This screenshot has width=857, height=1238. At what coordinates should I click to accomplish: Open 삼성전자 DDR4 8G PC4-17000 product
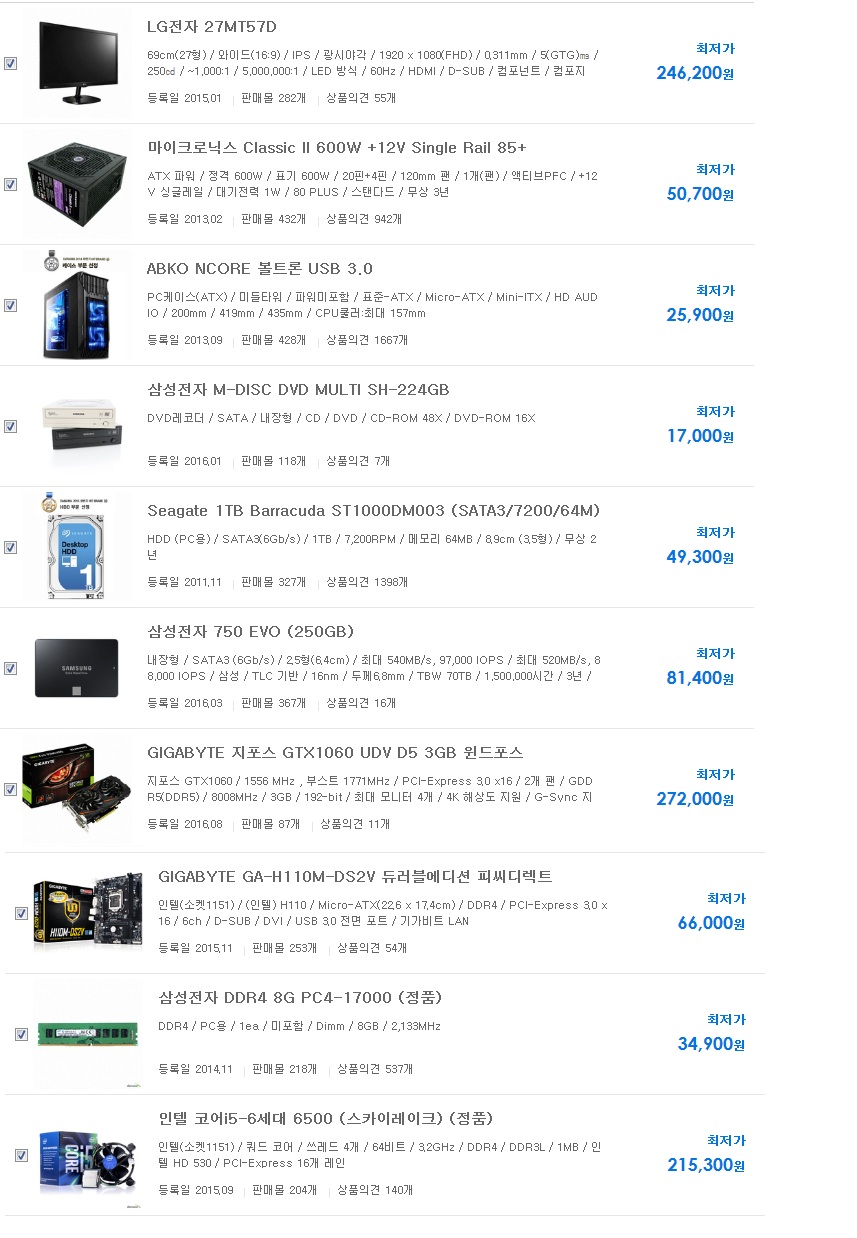point(300,997)
